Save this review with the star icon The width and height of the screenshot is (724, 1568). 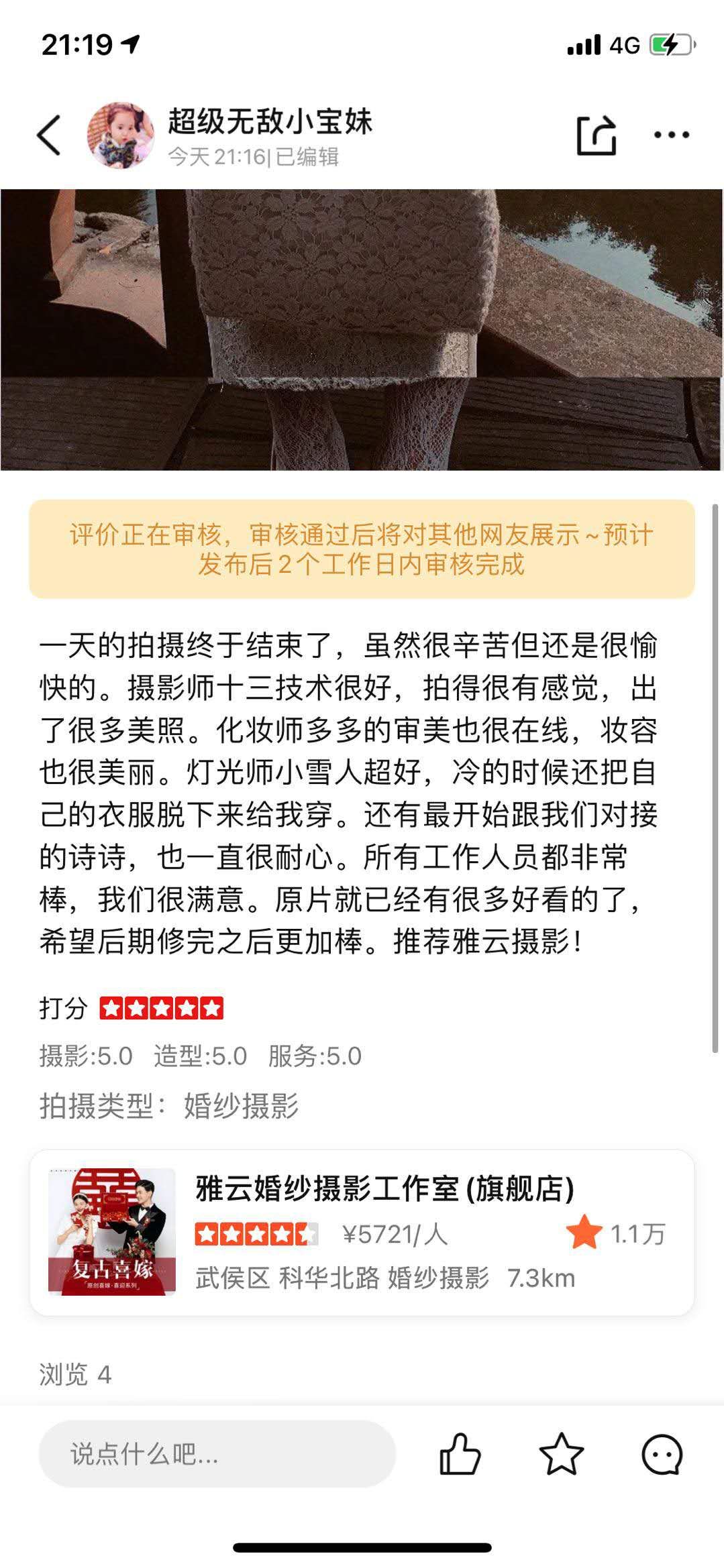click(x=561, y=1454)
